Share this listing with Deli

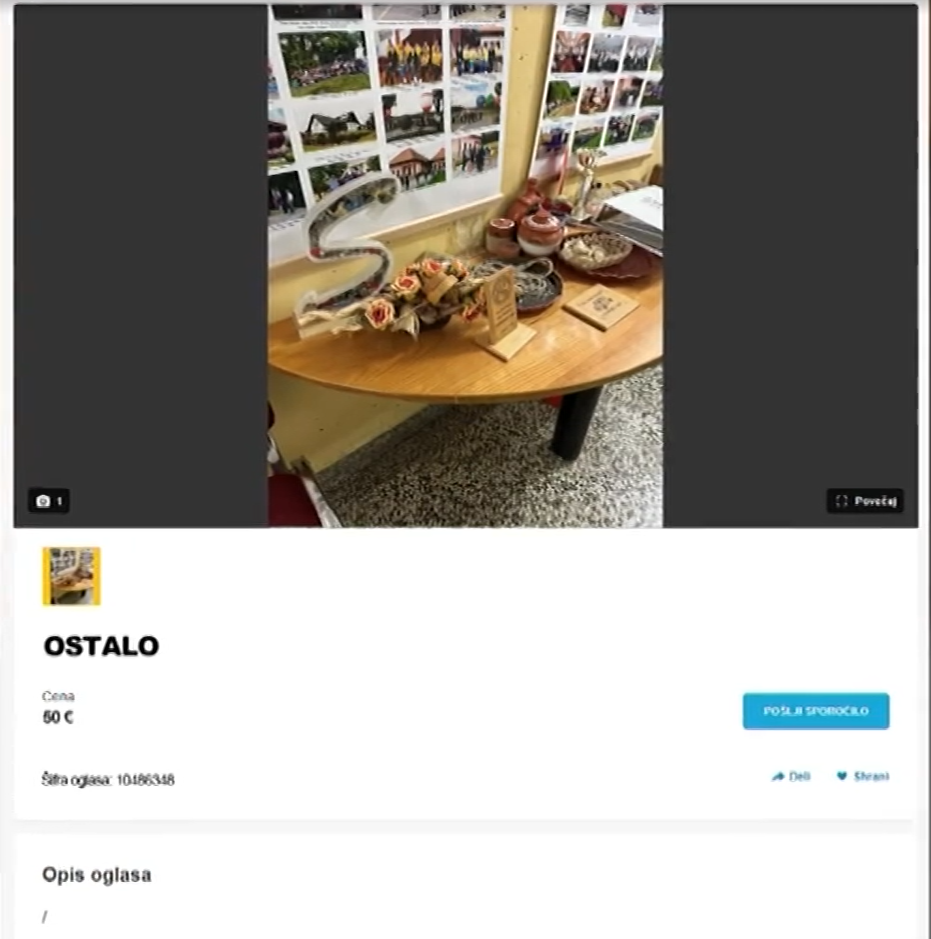[x=791, y=776]
